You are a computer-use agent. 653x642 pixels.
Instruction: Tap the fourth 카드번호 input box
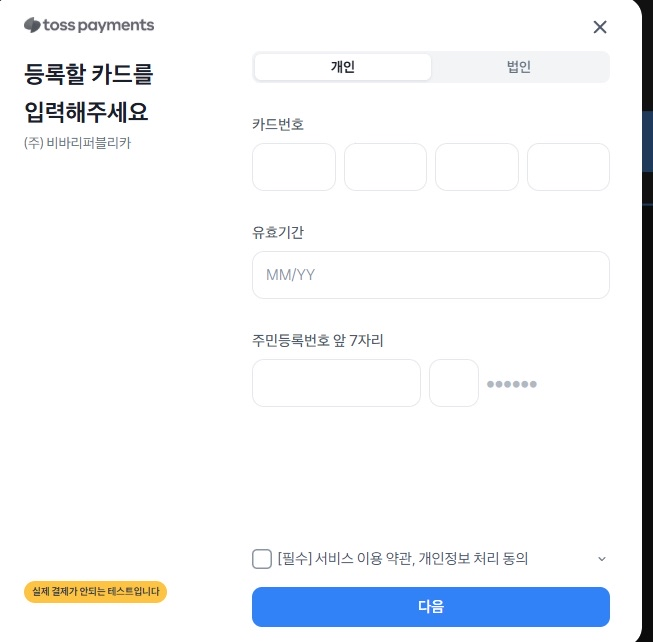[568, 167]
